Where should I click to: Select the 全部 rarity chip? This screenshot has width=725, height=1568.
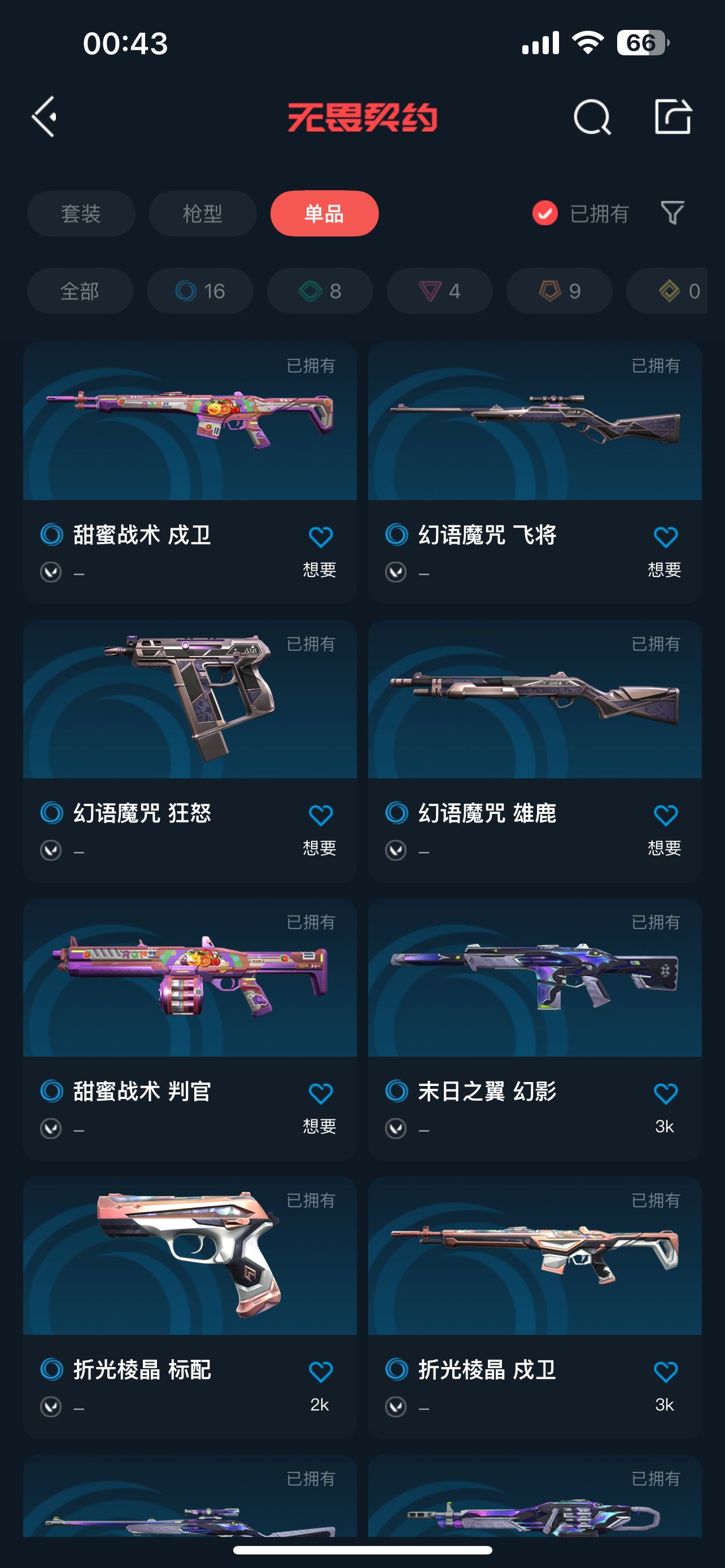coord(80,291)
